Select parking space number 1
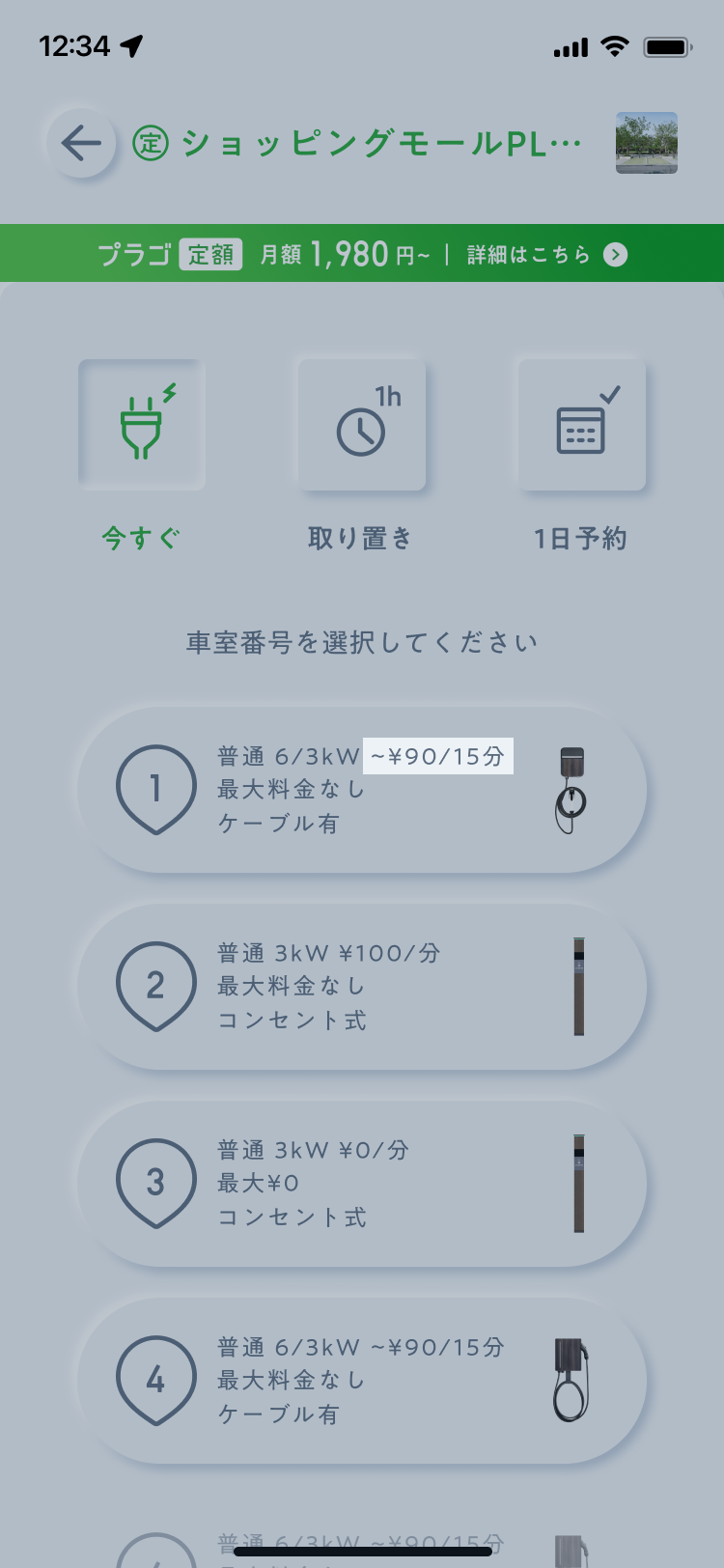 (x=362, y=790)
